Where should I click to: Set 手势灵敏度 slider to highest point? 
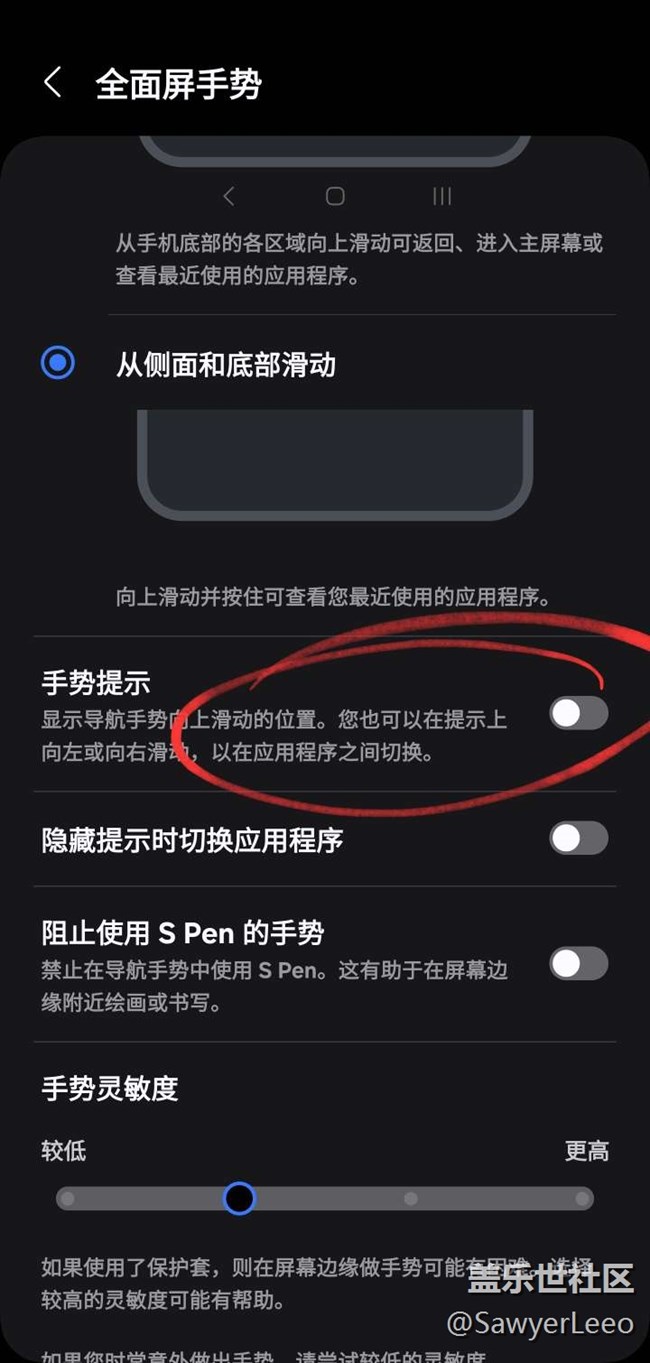click(x=582, y=1197)
